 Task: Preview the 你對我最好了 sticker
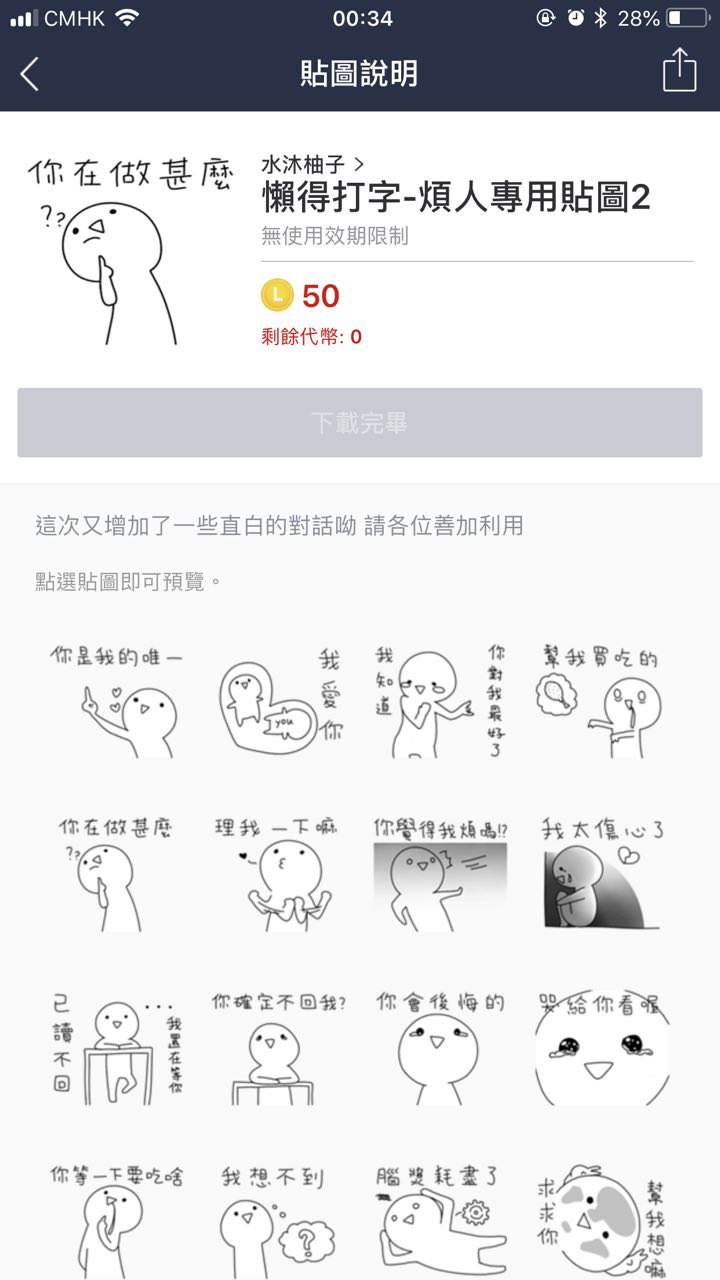[440, 702]
